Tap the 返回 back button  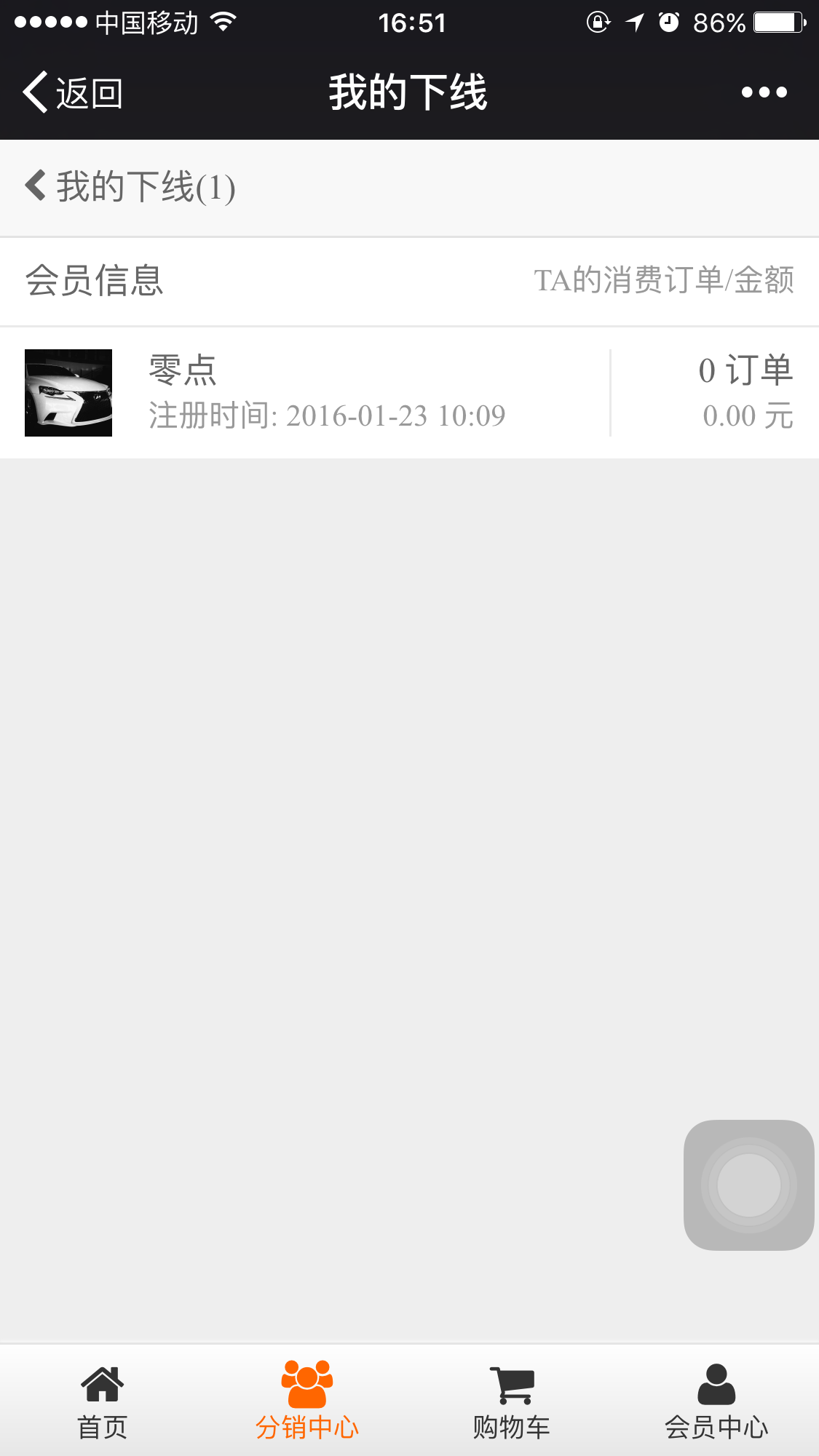pyautogui.click(x=73, y=92)
